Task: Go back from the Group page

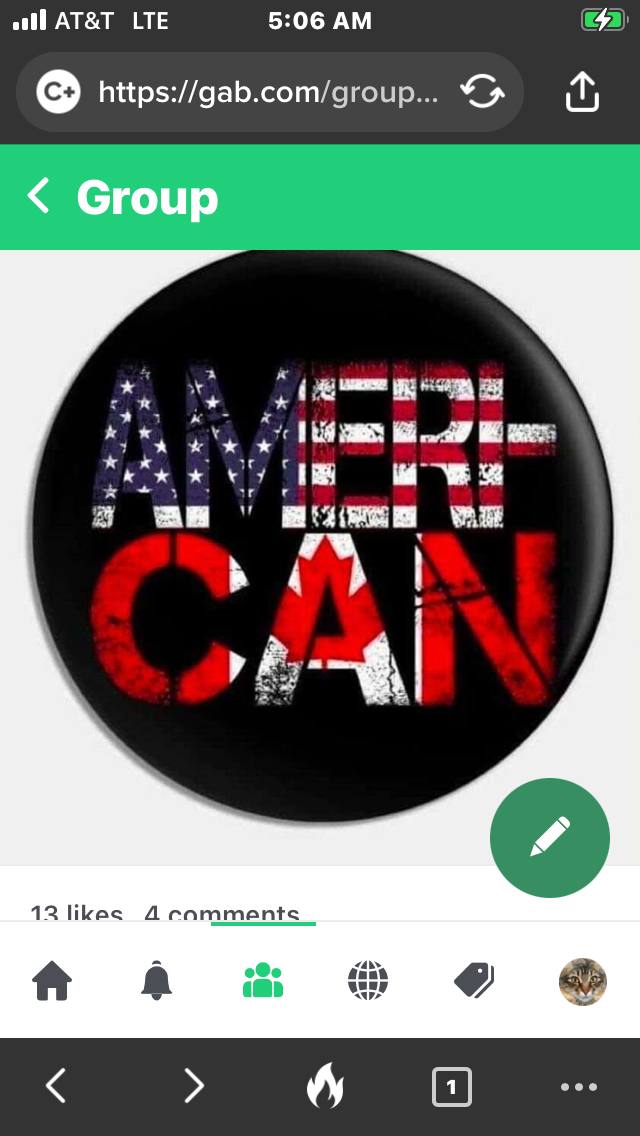Action: (x=39, y=196)
